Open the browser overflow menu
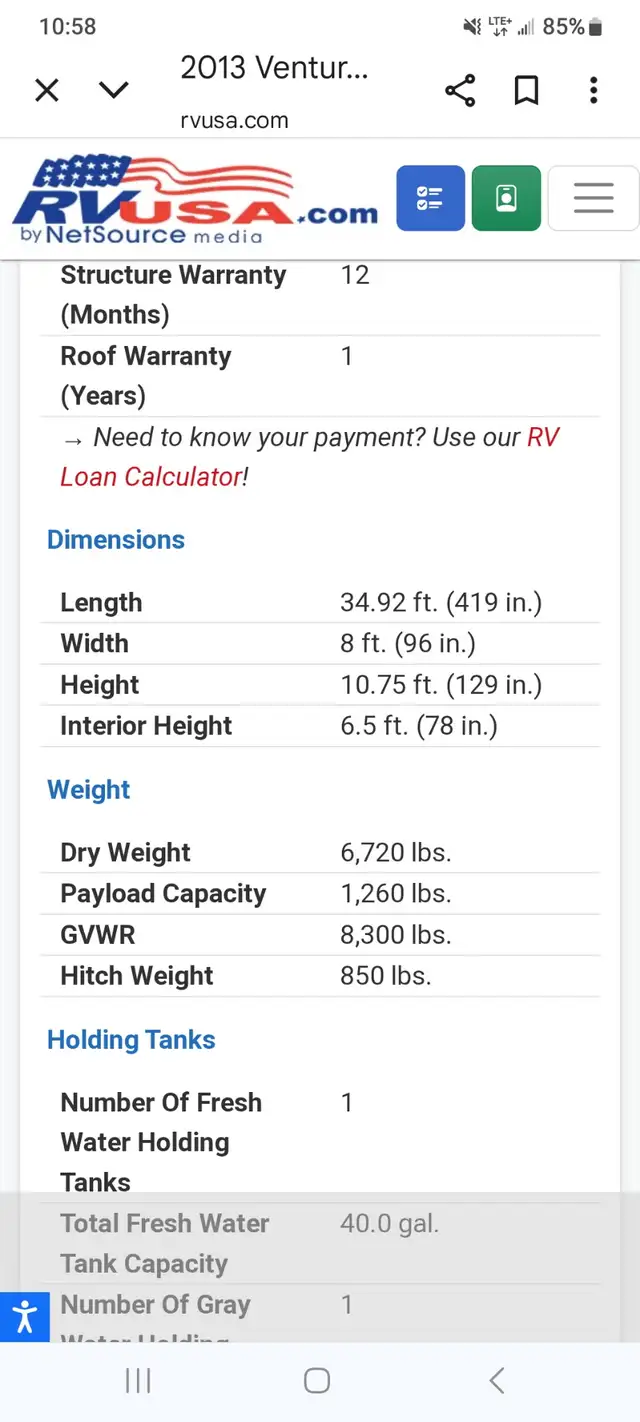This screenshot has width=640, height=1422. point(593,91)
